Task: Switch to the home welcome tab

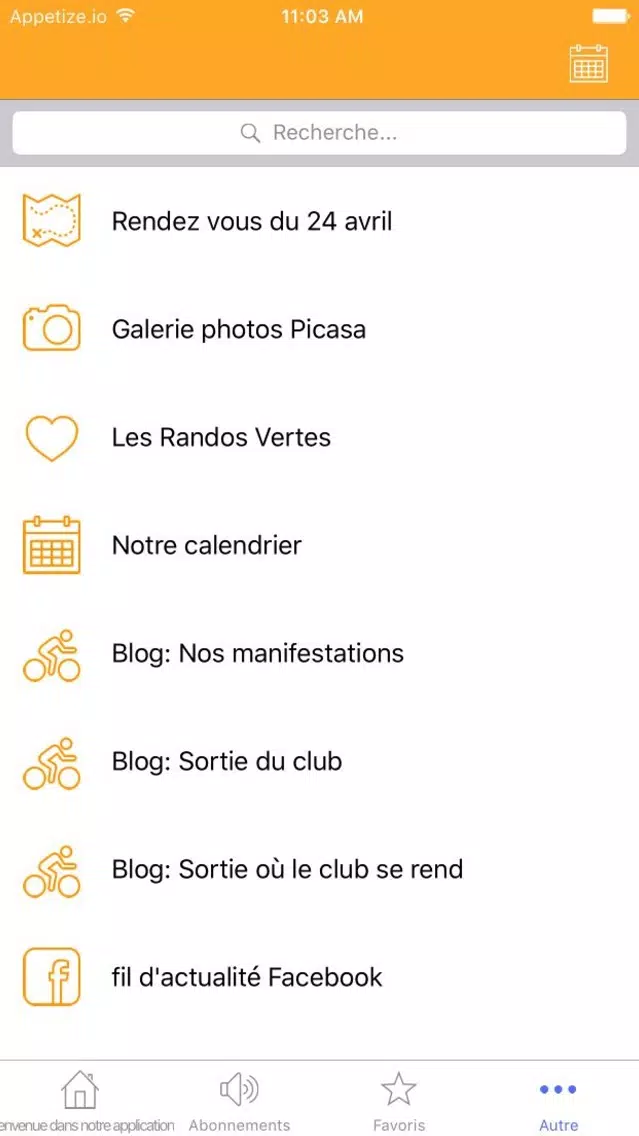Action: [80, 1099]
